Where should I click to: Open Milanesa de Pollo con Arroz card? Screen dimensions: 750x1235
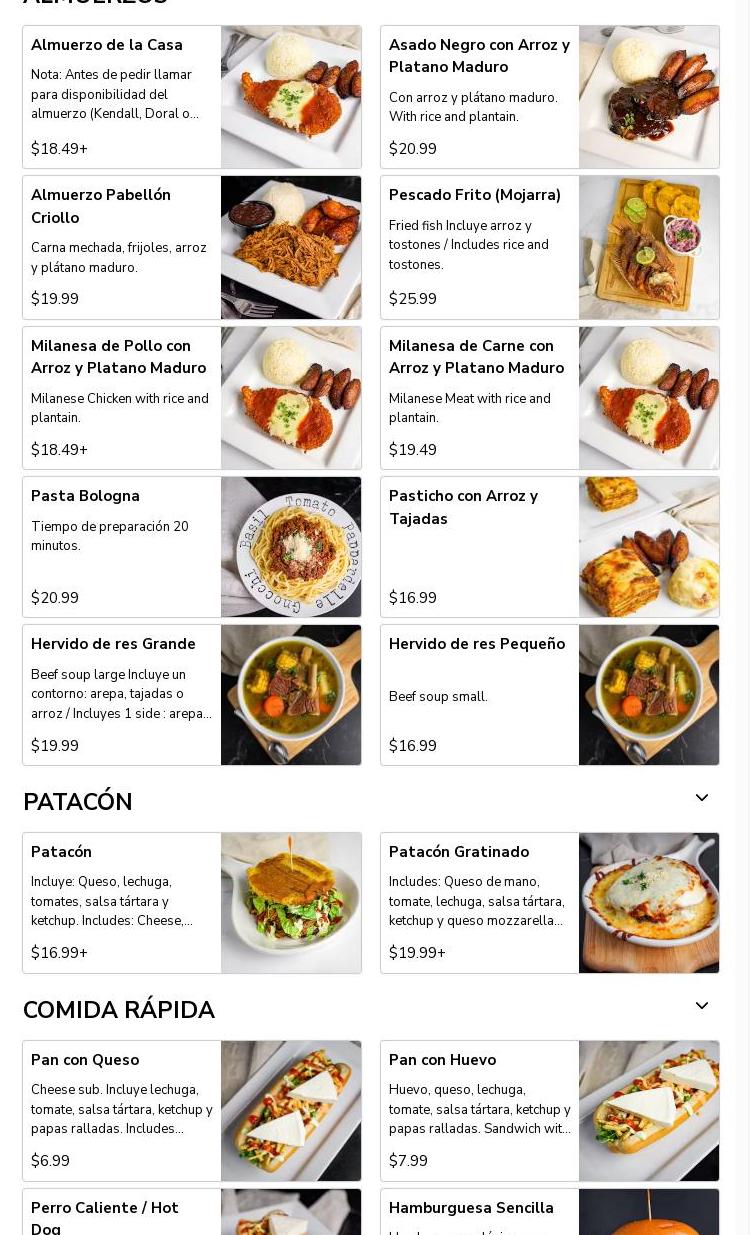pos(192,398)
